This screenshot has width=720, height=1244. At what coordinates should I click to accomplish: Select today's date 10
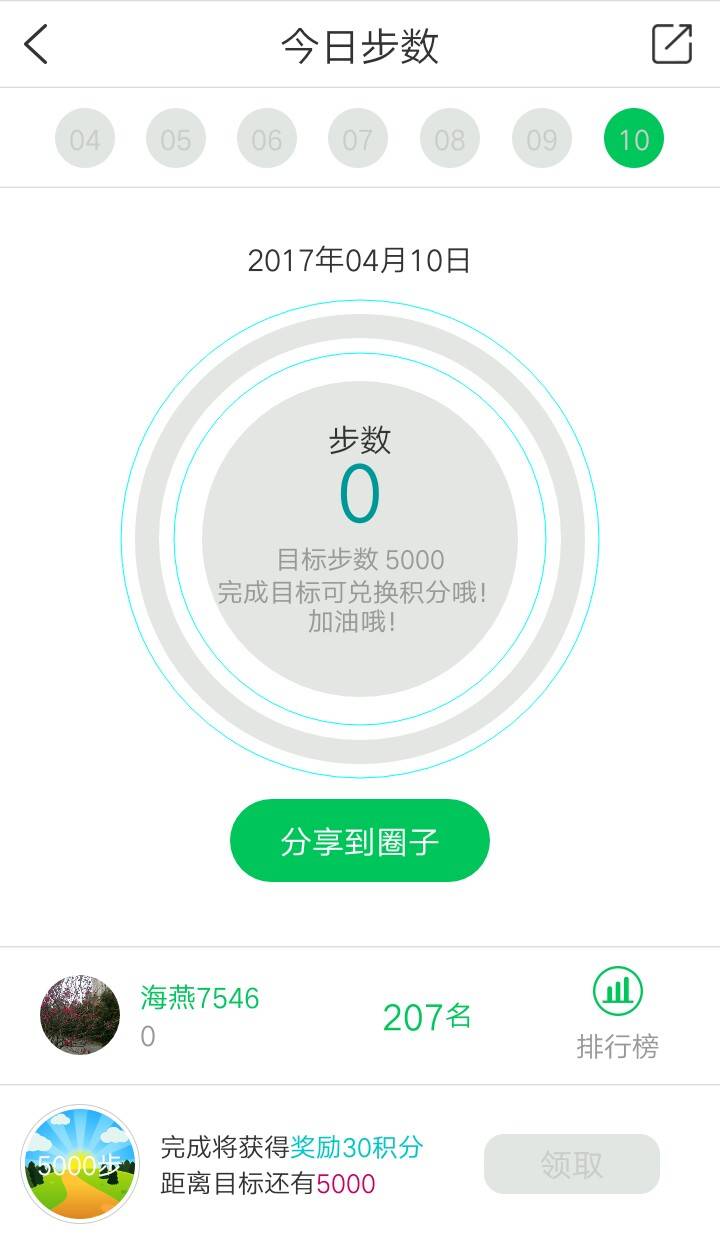pyautogui.click(x=634, y=139)
